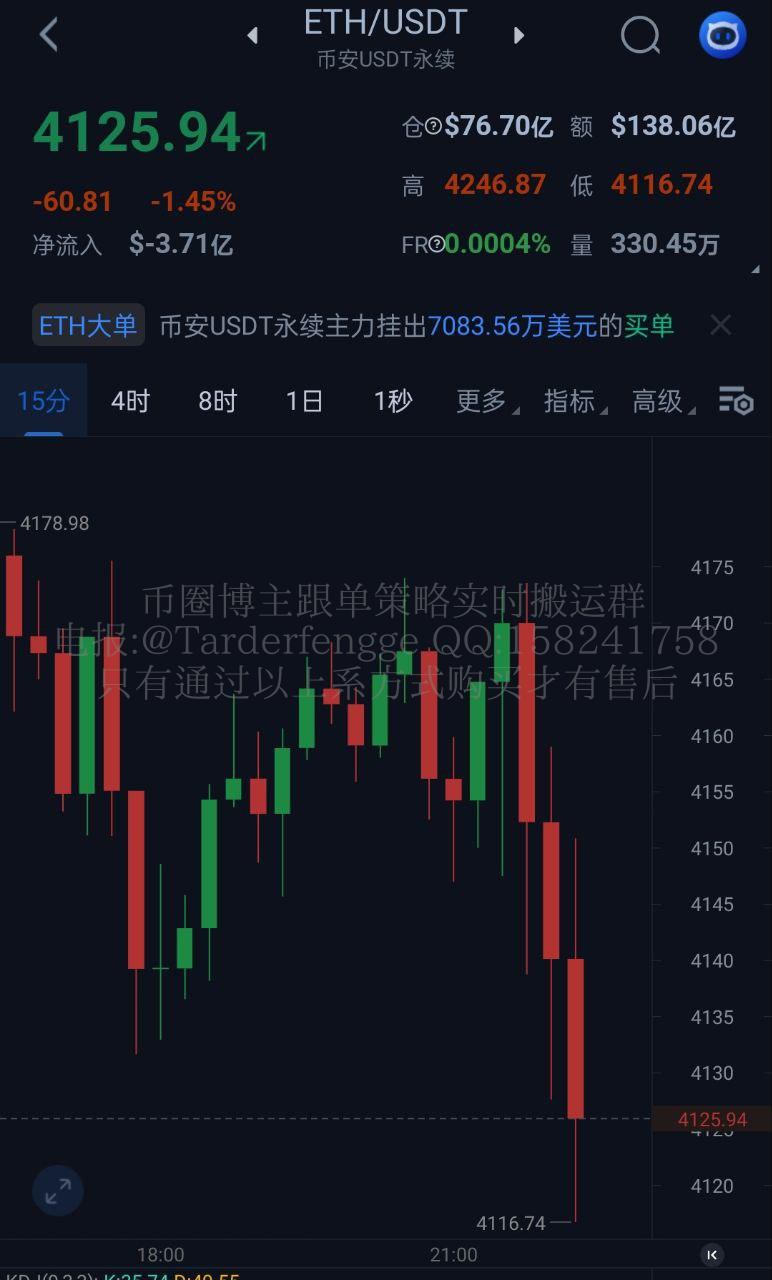The height and width of the screenshot is (1280, 772).
Task: Tap the 仓 open interest info icon
Action: click(433, 126)
